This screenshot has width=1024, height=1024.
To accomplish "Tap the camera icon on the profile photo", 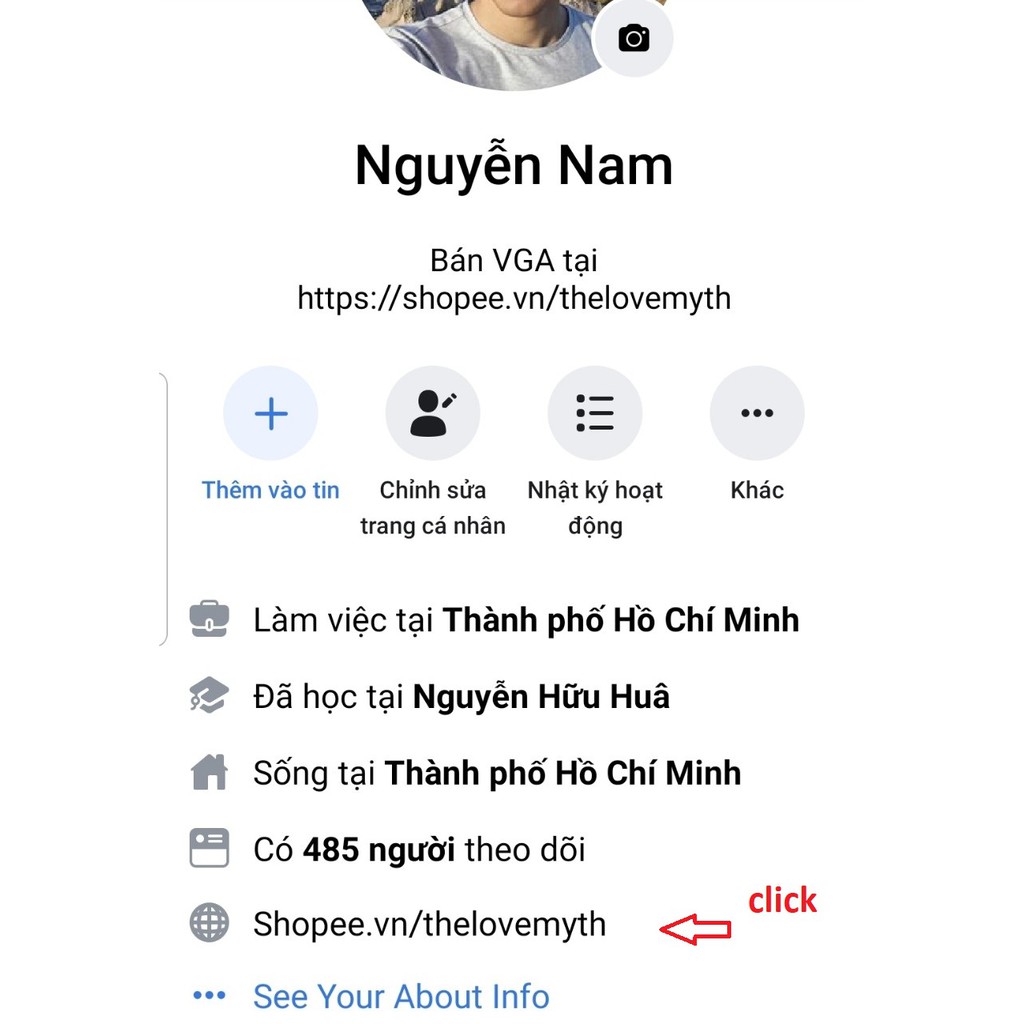I will click(633, 39).
